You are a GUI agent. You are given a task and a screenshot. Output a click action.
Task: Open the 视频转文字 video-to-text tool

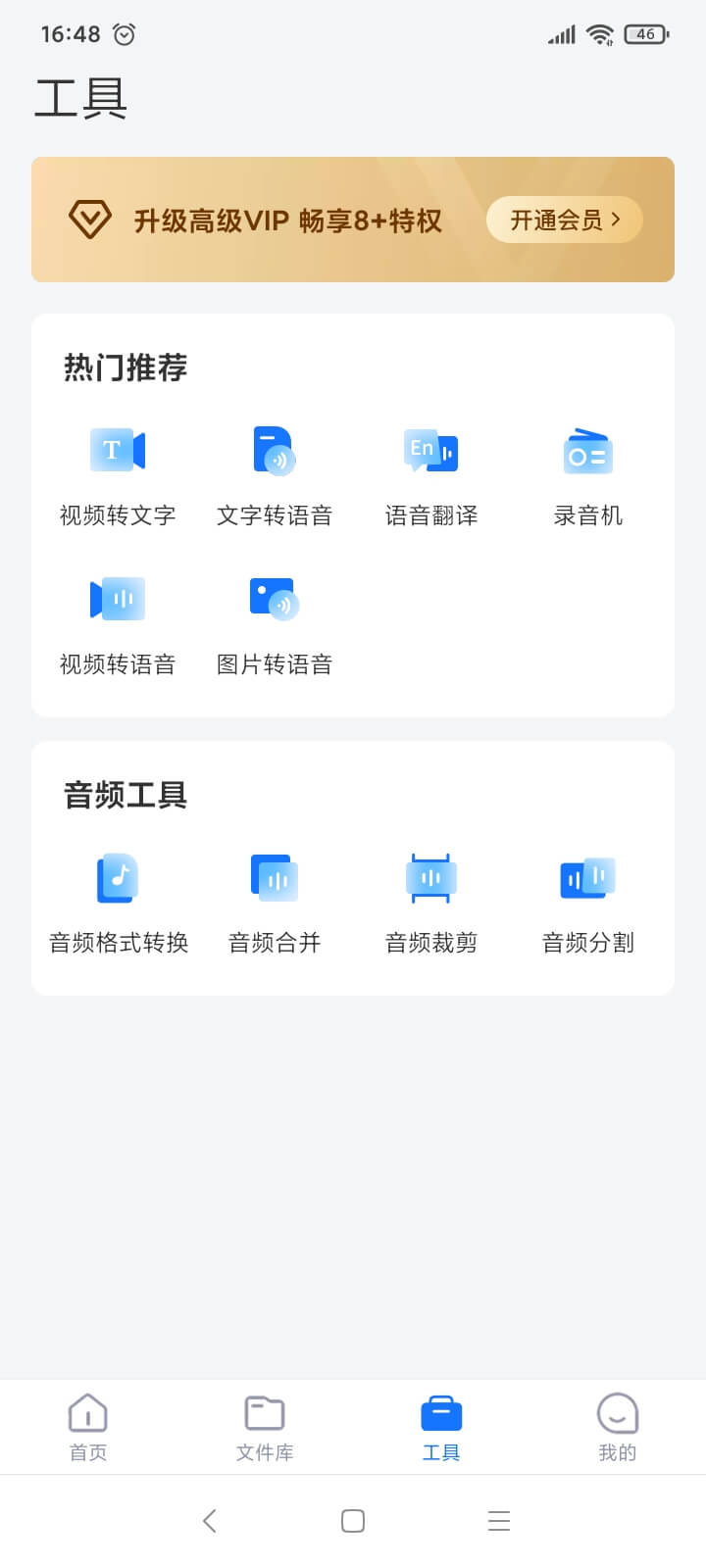coord(117,473)
